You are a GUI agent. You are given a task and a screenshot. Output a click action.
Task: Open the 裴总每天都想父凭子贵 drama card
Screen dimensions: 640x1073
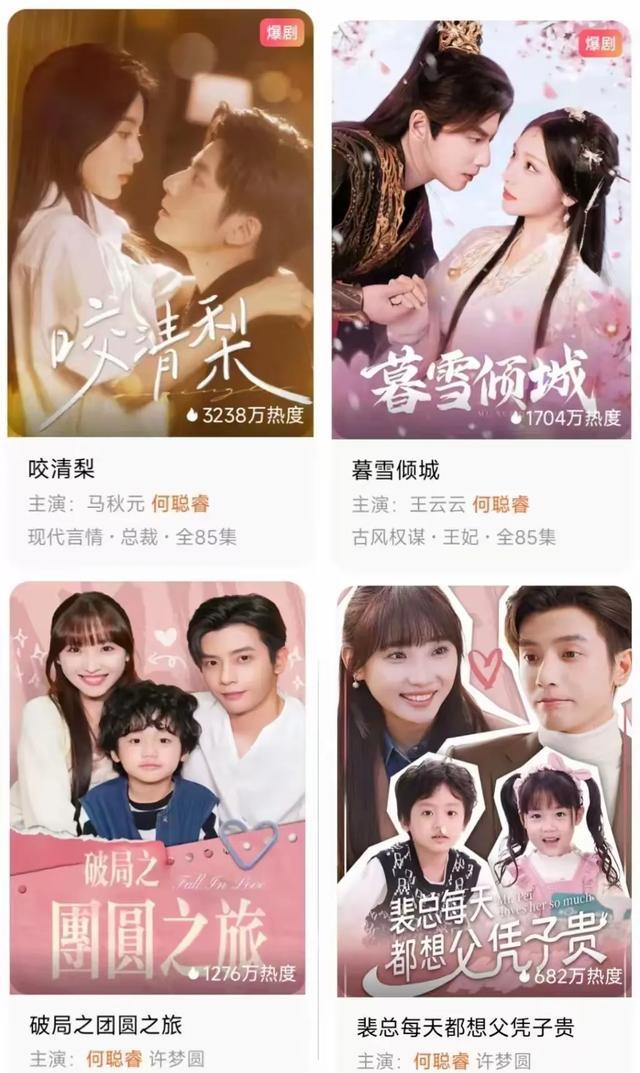click(484, 790)
